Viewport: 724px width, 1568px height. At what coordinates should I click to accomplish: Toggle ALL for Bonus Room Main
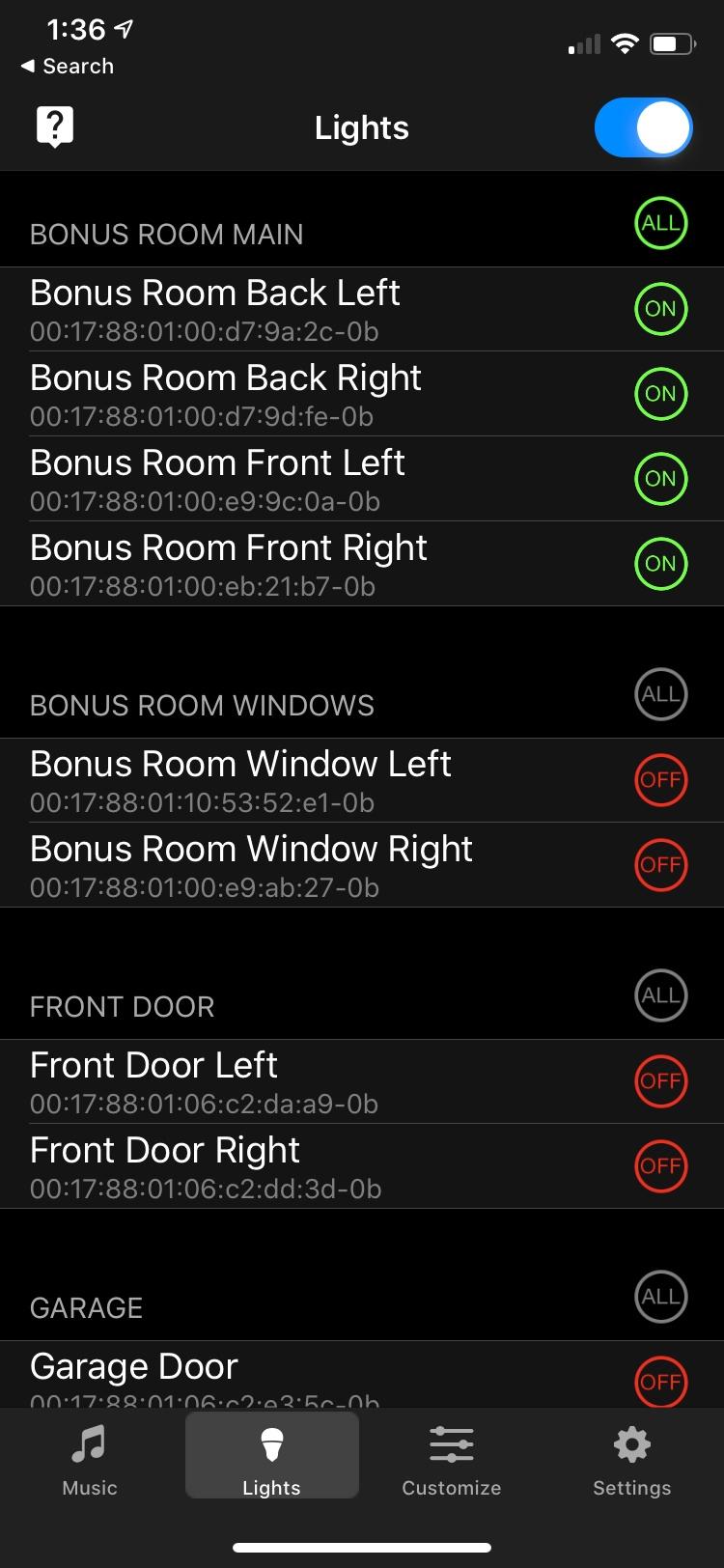(x=660, y=223)
